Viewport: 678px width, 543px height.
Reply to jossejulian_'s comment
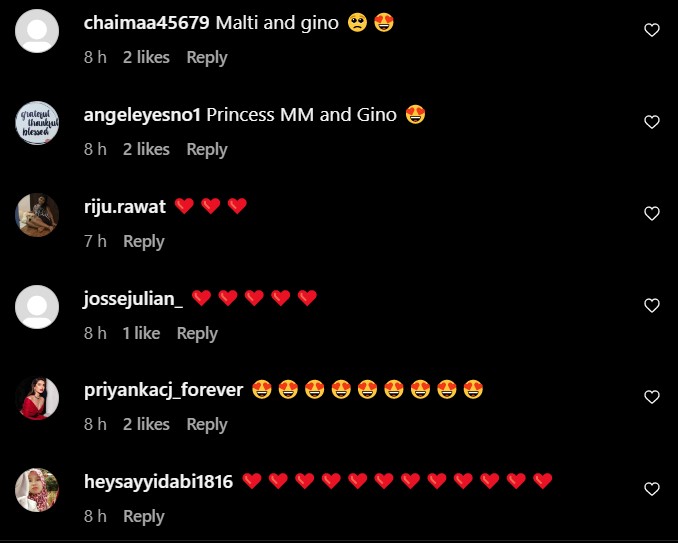197,333
